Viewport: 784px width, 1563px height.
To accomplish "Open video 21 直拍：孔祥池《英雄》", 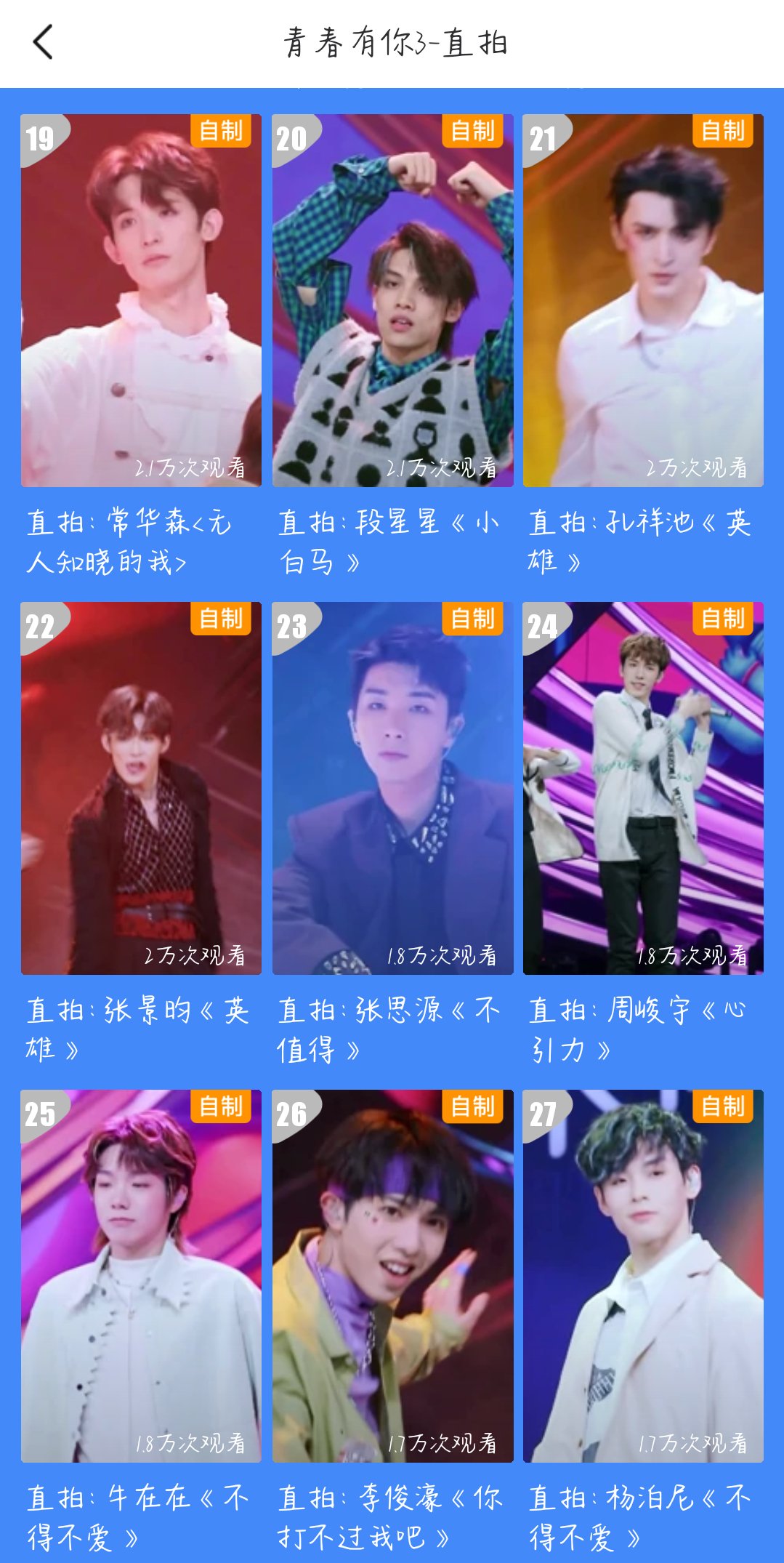I will [643, 300].
